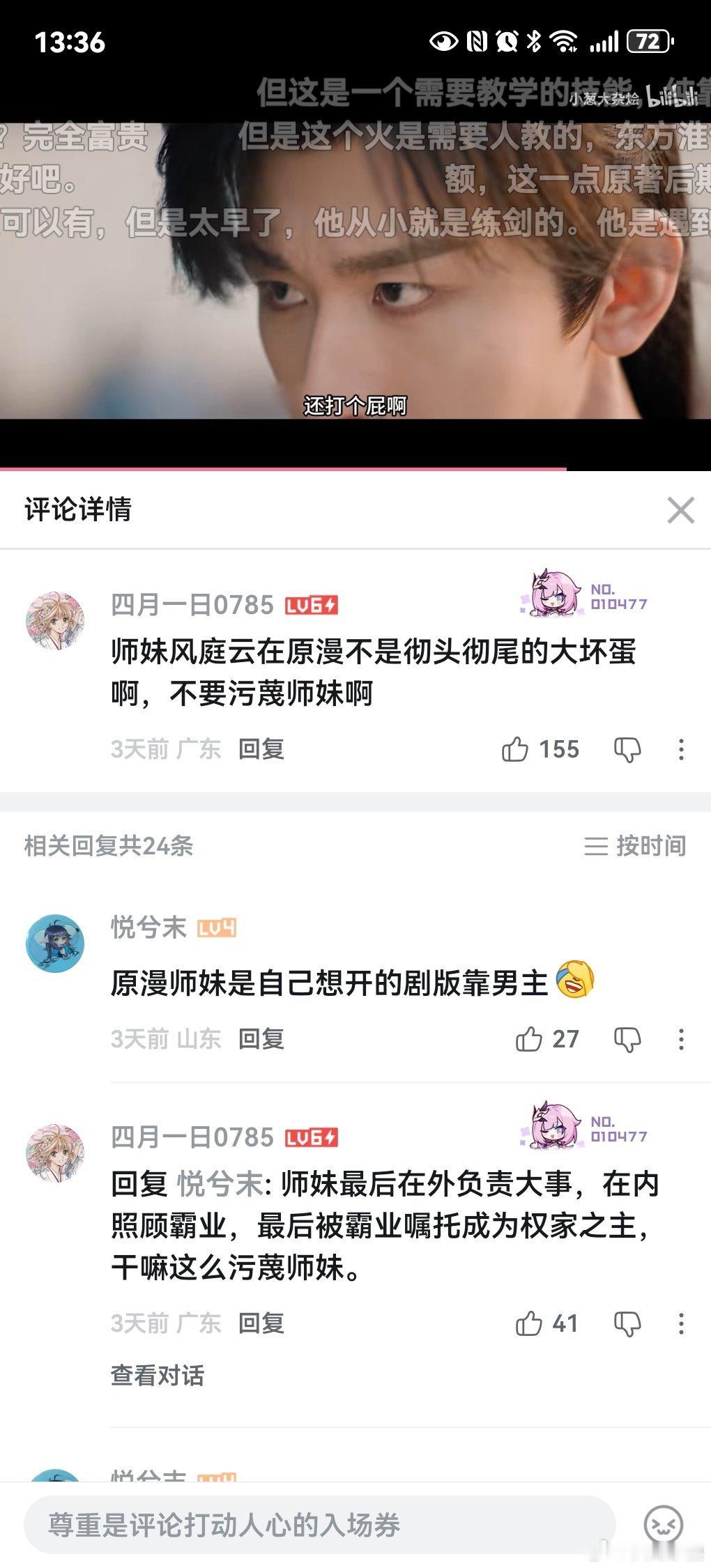Open the three-dot menu on the top comment

pos(682,749)
